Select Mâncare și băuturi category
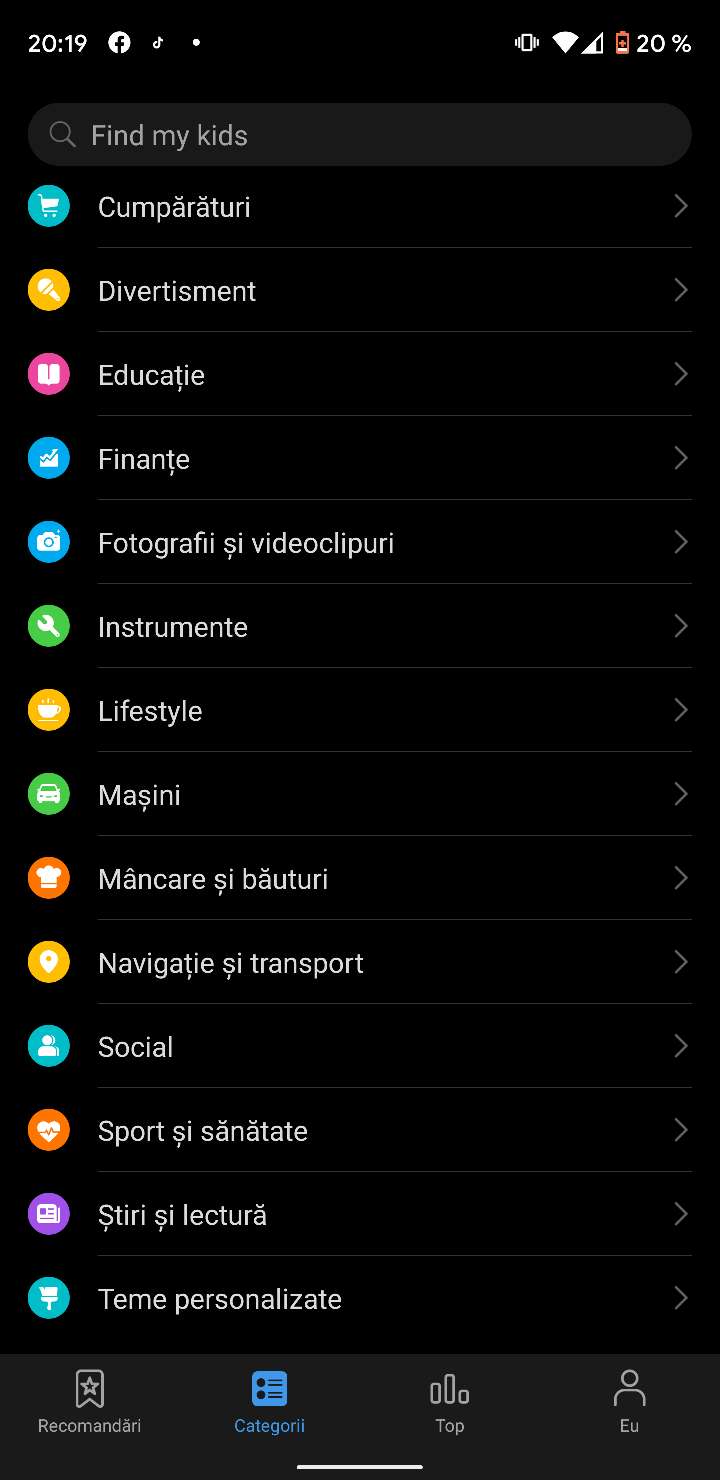Viewport: 720px width, 1480px height. (x=360, y=879)
